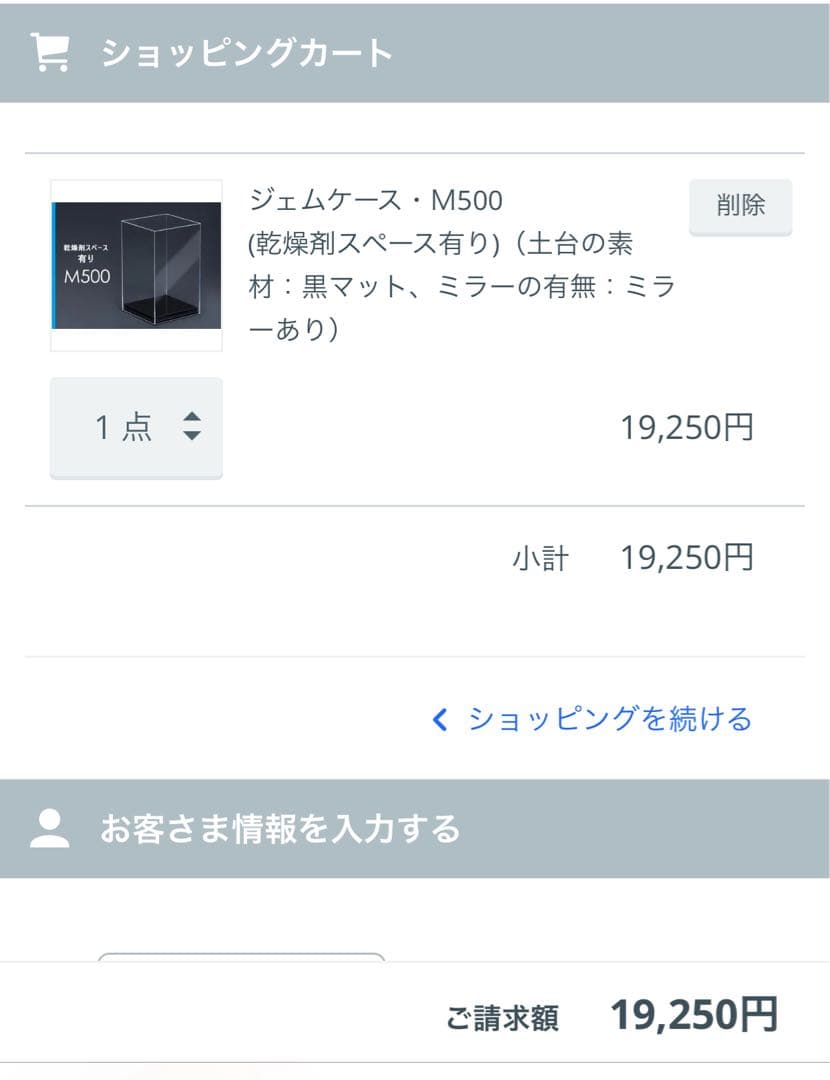Delete the item using the 削除 button
830x1080 pixels.
[x=739, y=207]
